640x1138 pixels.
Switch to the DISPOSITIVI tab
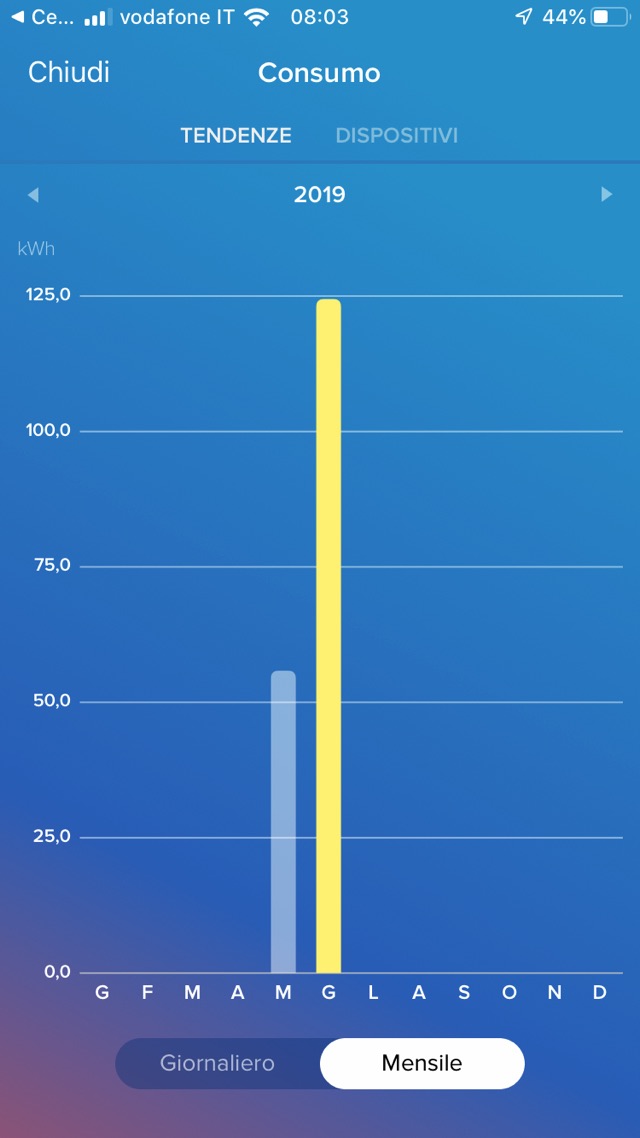[396, 136]
